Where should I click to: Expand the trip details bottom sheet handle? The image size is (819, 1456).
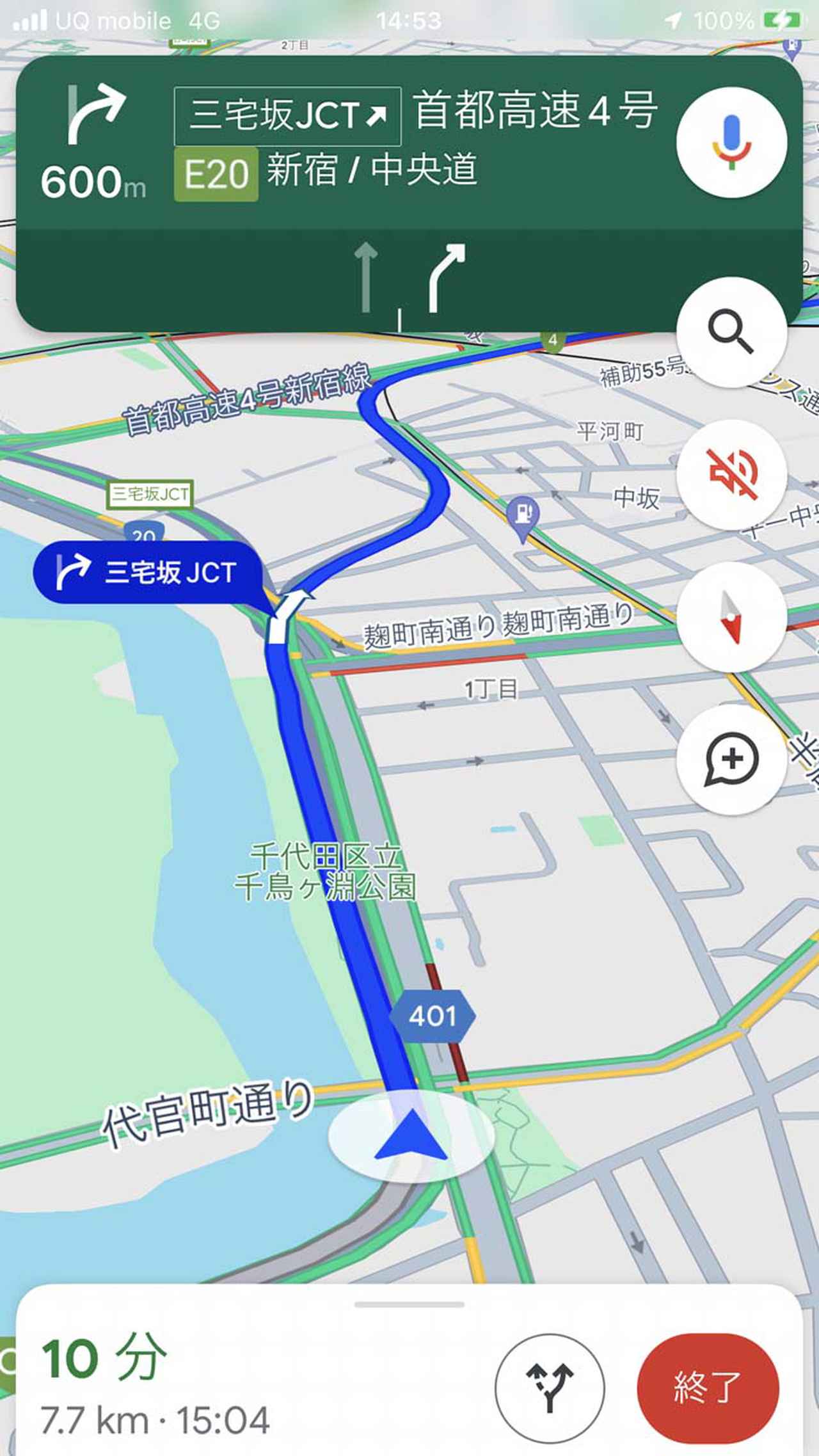click(x=409, y=1304)
